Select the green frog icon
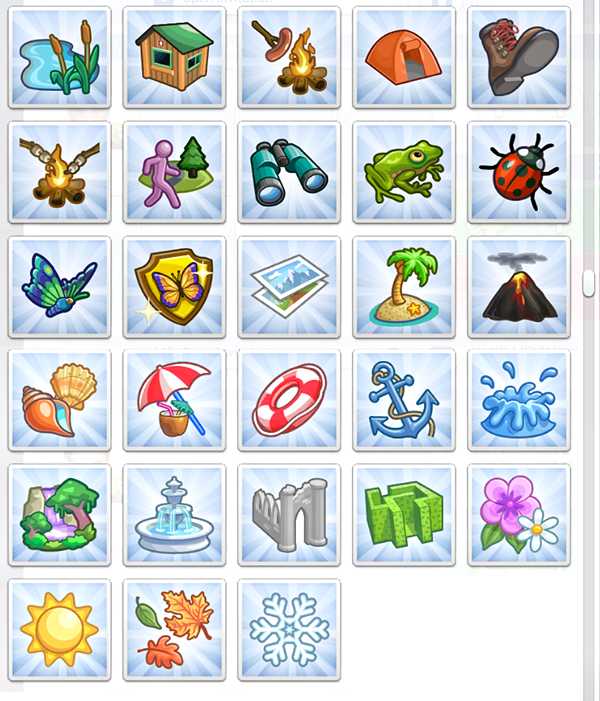Image resolution: width=600 pixels, height=701 pixels. [404, 172]
